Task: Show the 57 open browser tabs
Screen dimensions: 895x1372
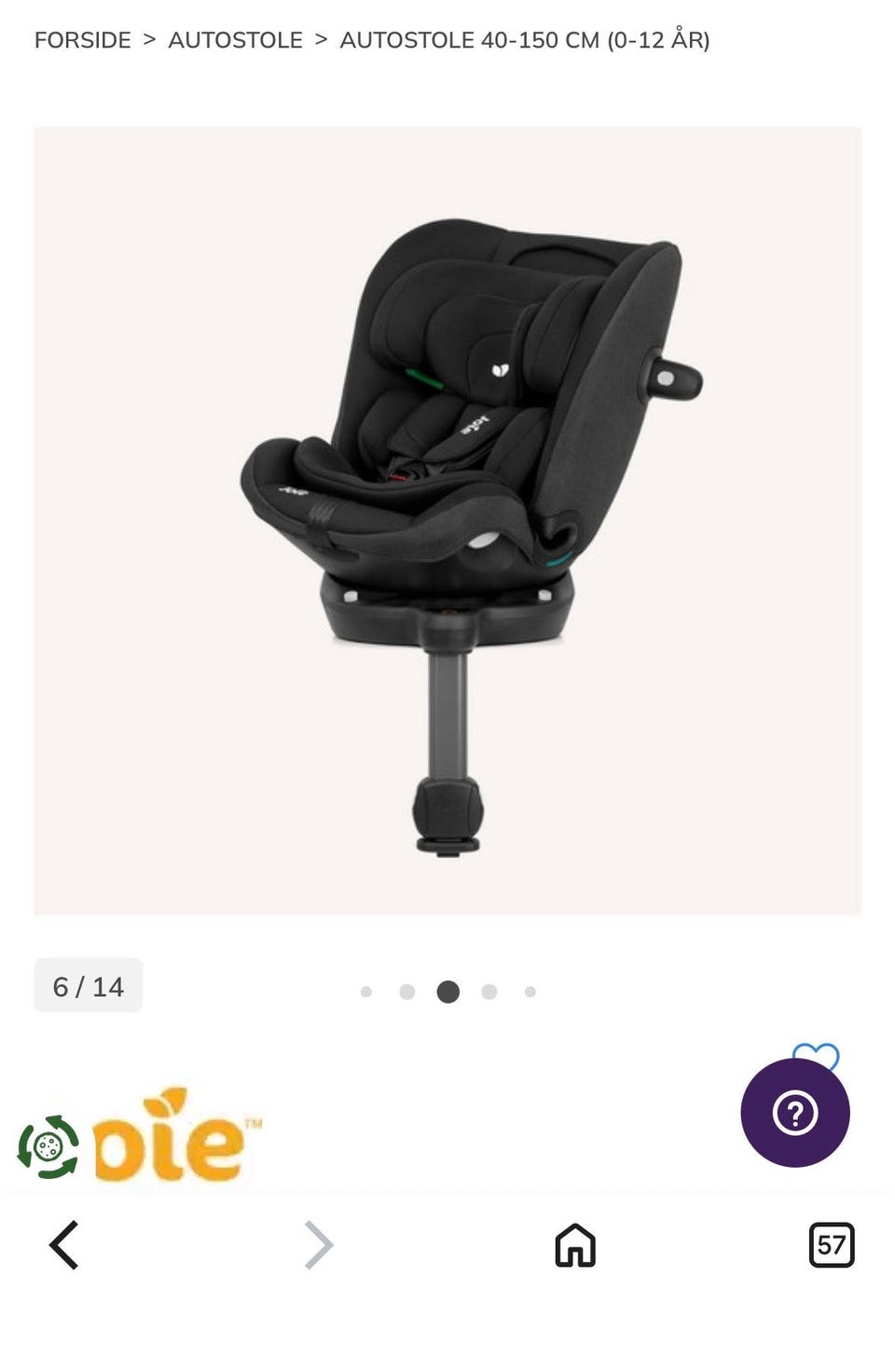Action: tap(831, 1245)
